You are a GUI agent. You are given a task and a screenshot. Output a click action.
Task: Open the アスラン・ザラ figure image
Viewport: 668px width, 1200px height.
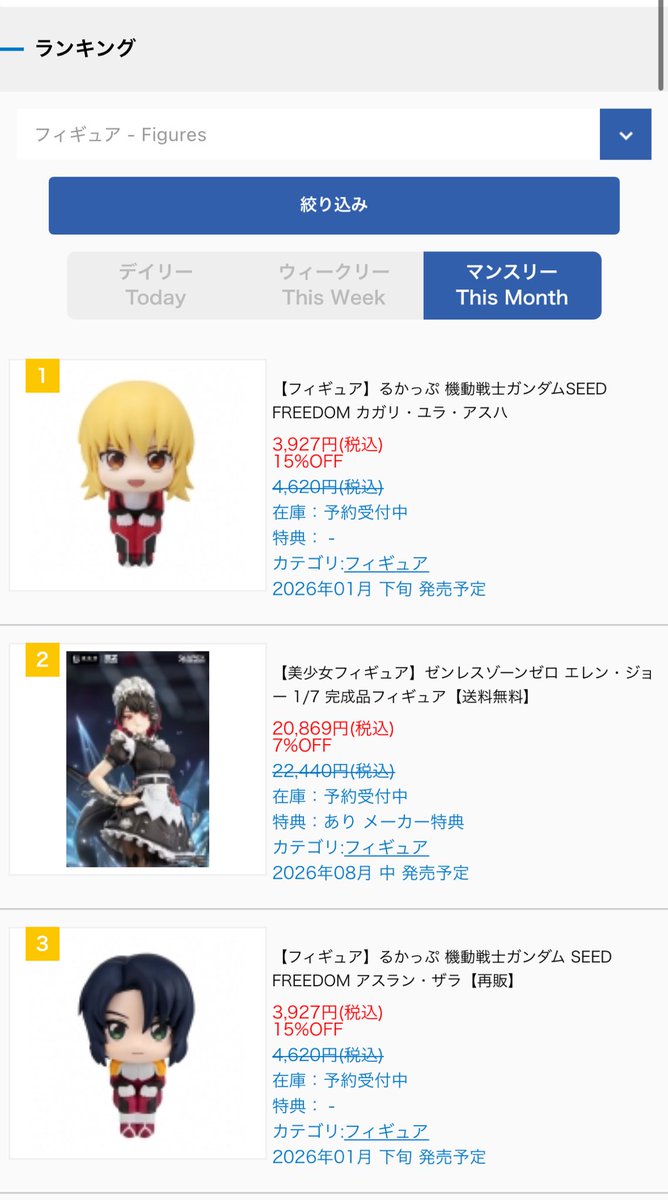(138, 1043)
